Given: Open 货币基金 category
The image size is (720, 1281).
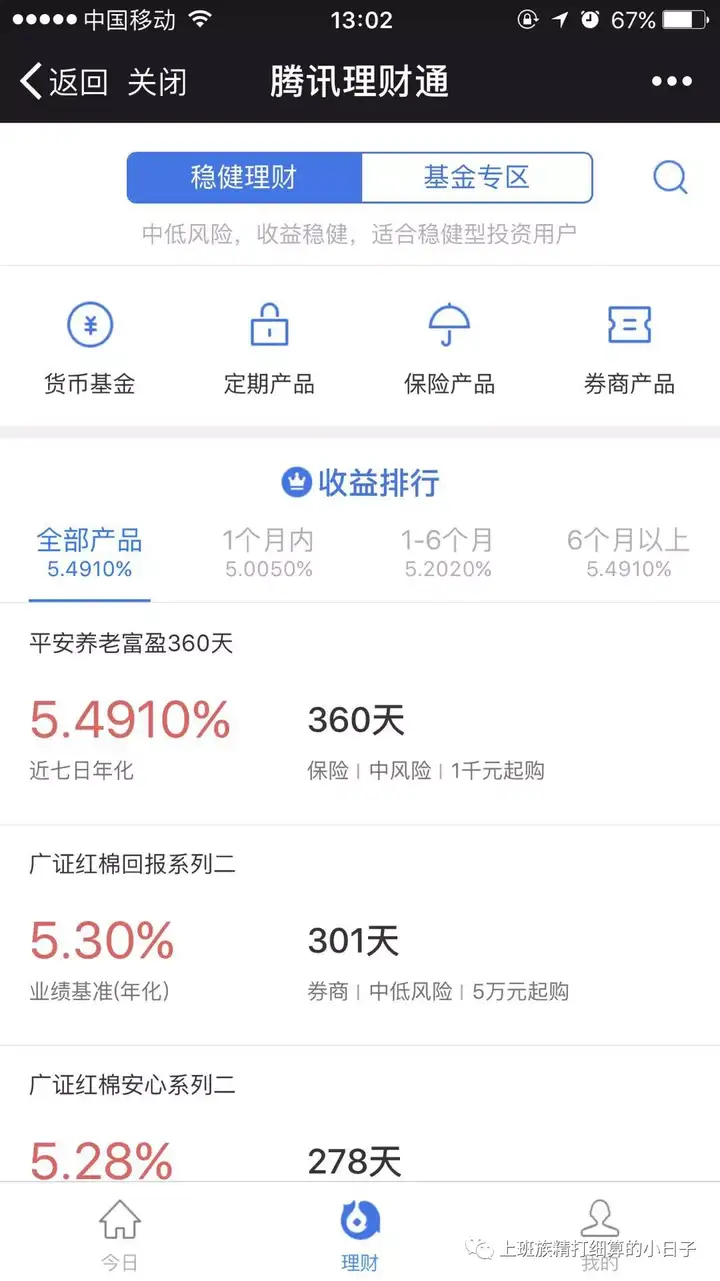Looking at the screenshot, I should 90,348.
